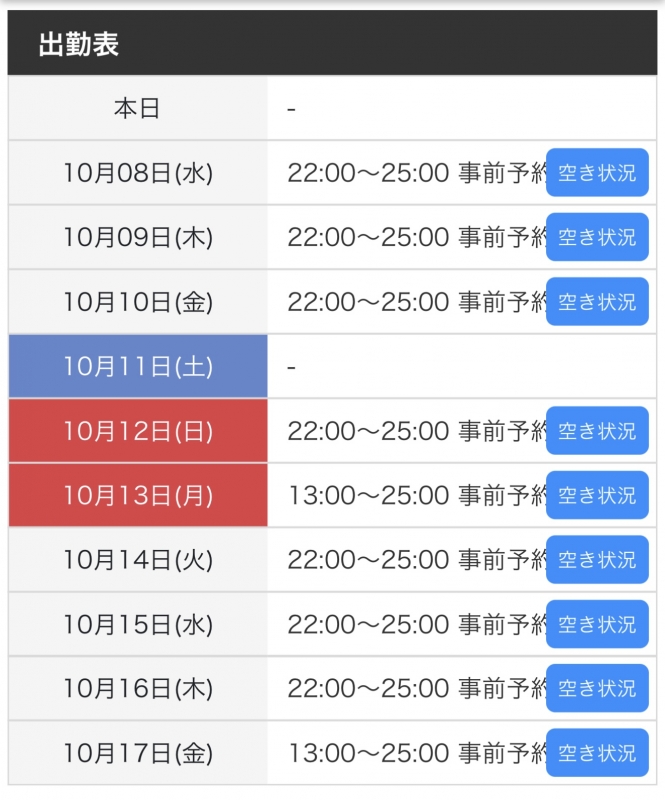The height and width of the screenshot is (800, 665).
Task: Open 空き状況 for 10月09日(木)
Action: point(597,237)
